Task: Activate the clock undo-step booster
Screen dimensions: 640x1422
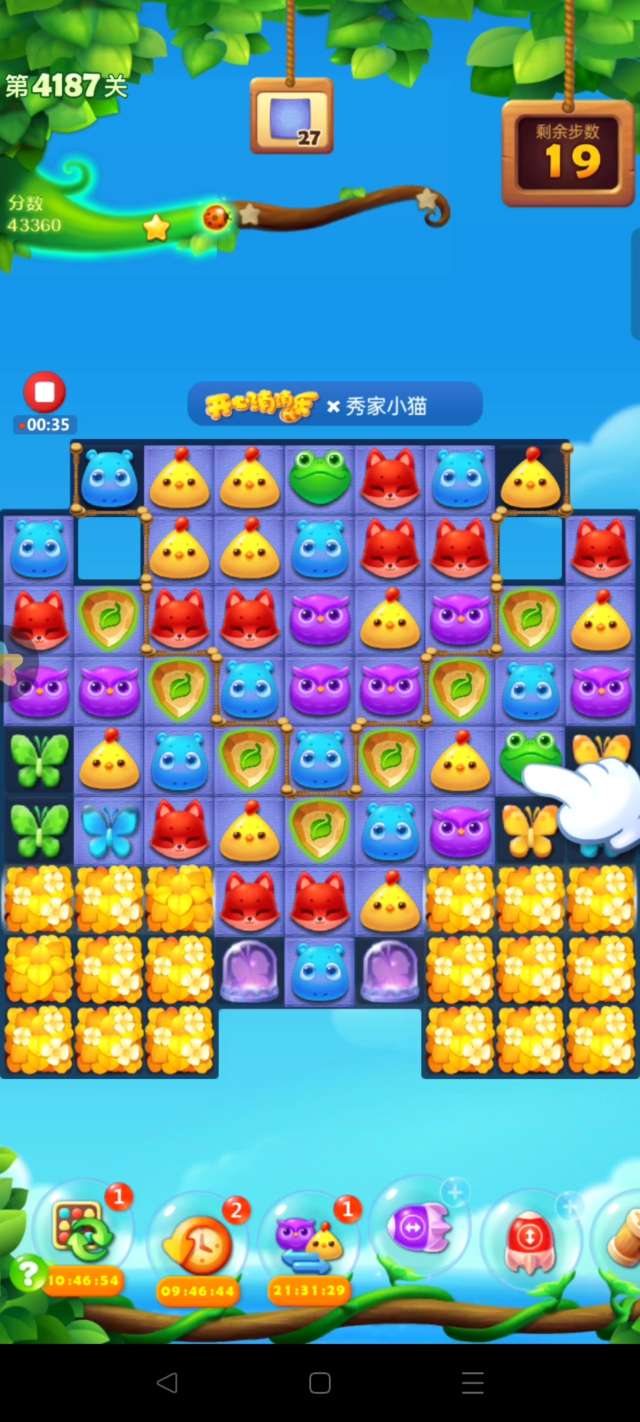Action: (197, 1245)
